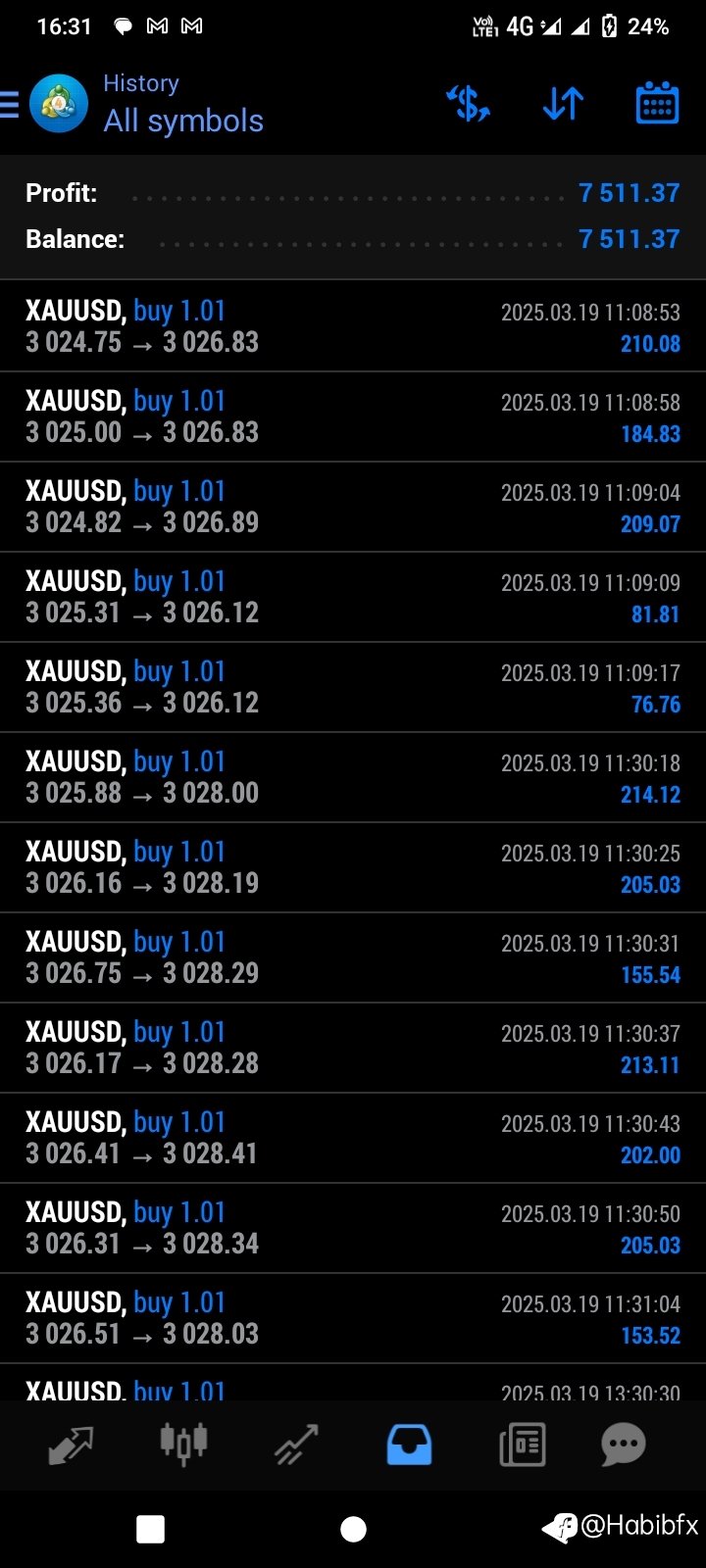
Task: Open the sort order arrows
Action: click(x=563, y=103)
